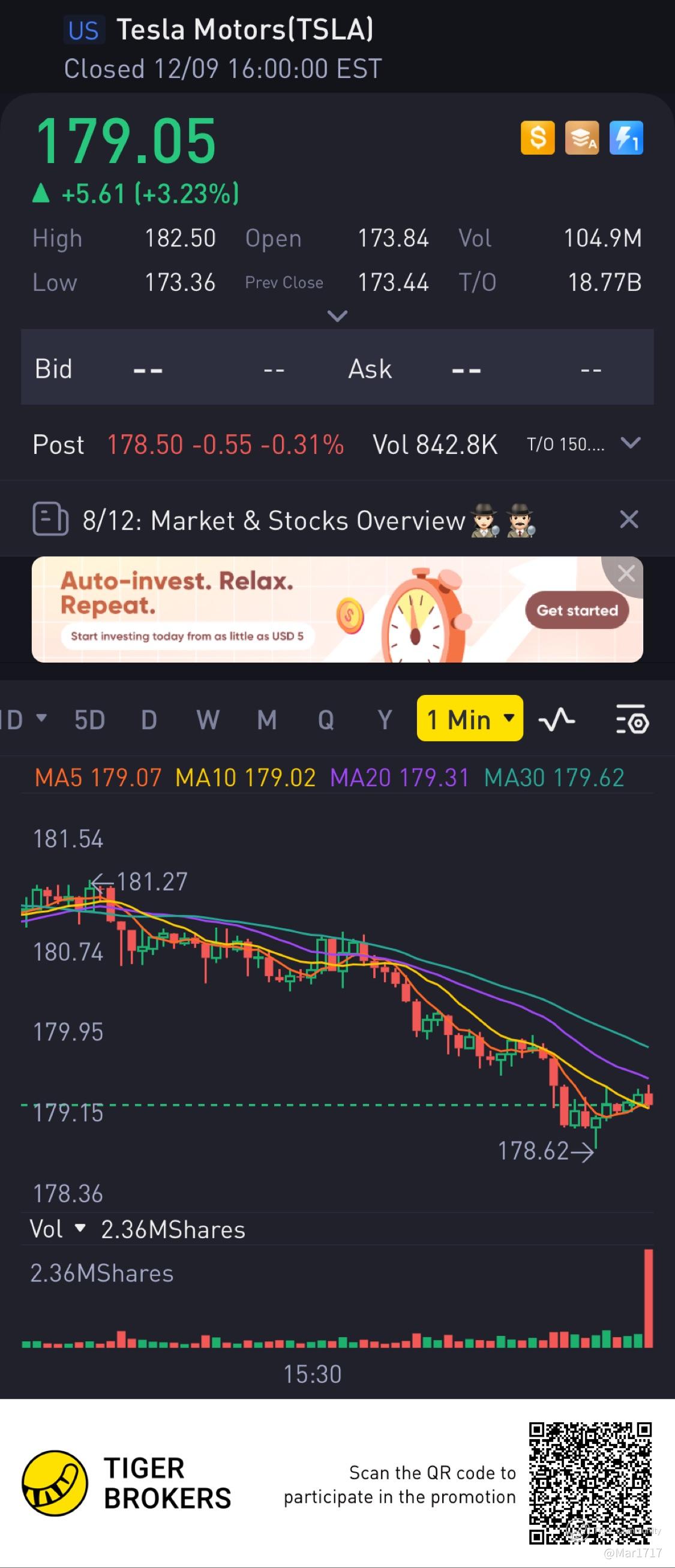Dismiss the Market & Stocks Overview notice

point(629,519)
